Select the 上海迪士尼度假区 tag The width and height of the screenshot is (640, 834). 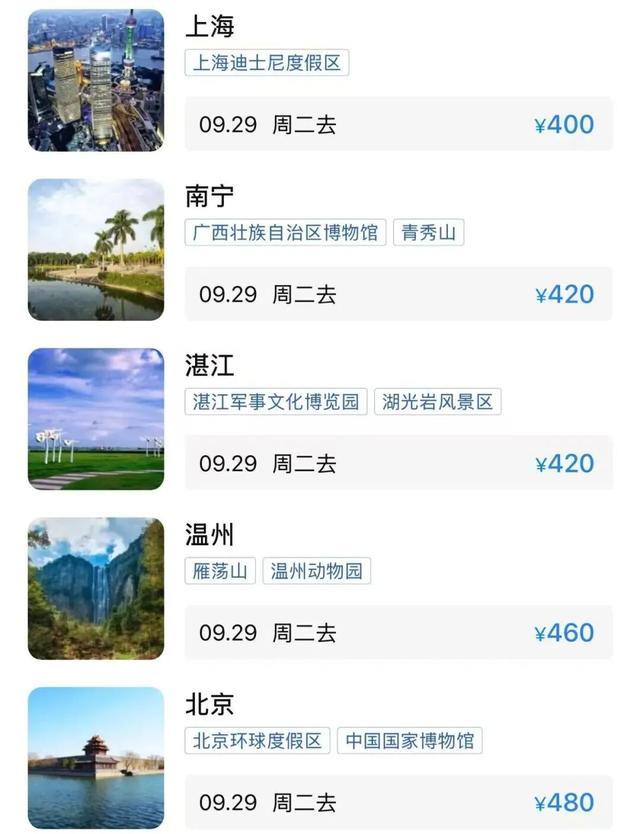pos(267,63)
